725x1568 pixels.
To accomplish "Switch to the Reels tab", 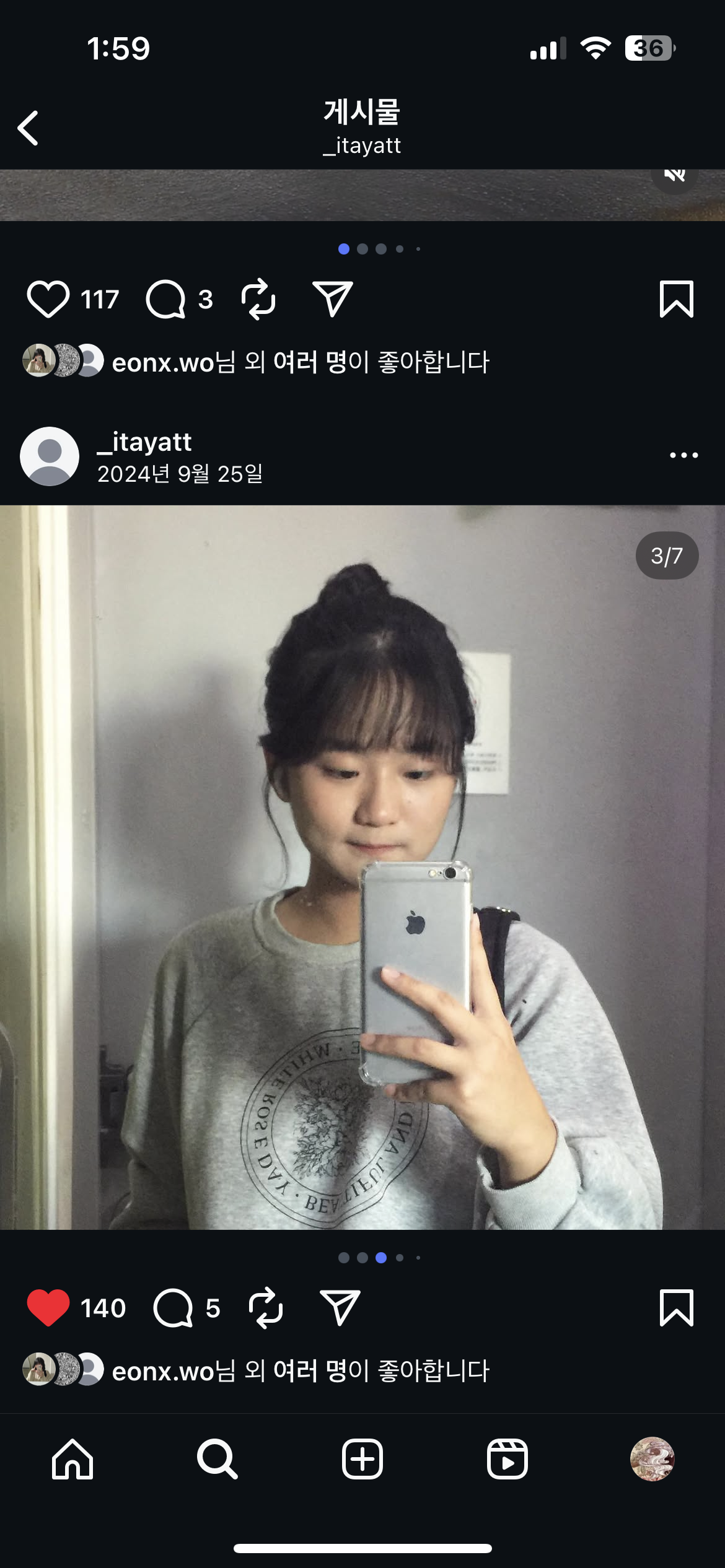I will pos(507,1459).
